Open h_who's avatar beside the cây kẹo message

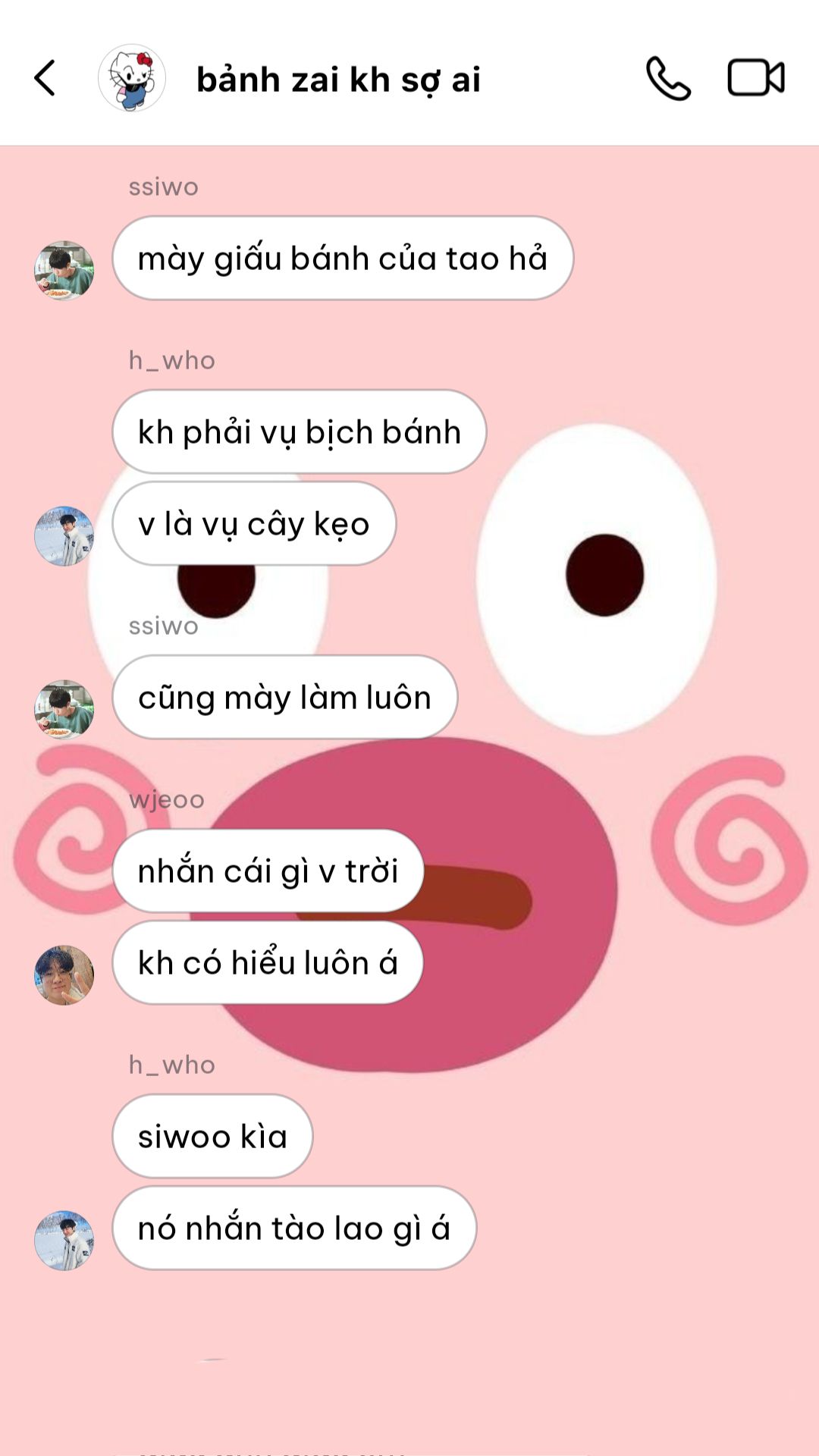tap(64, 536)
